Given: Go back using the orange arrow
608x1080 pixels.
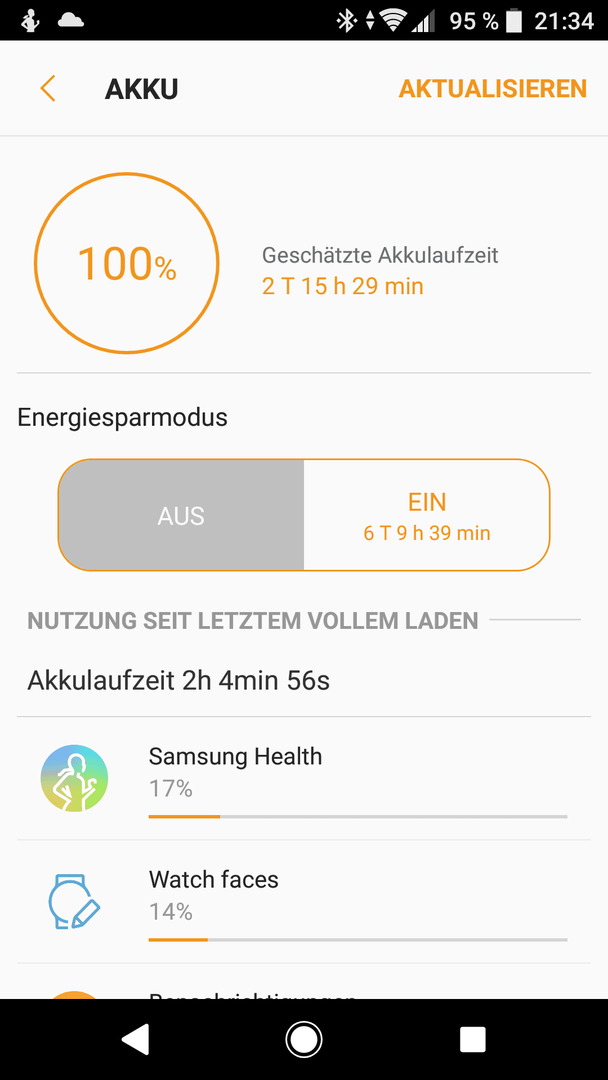Looking at the screenshot, I should point(48,90).
